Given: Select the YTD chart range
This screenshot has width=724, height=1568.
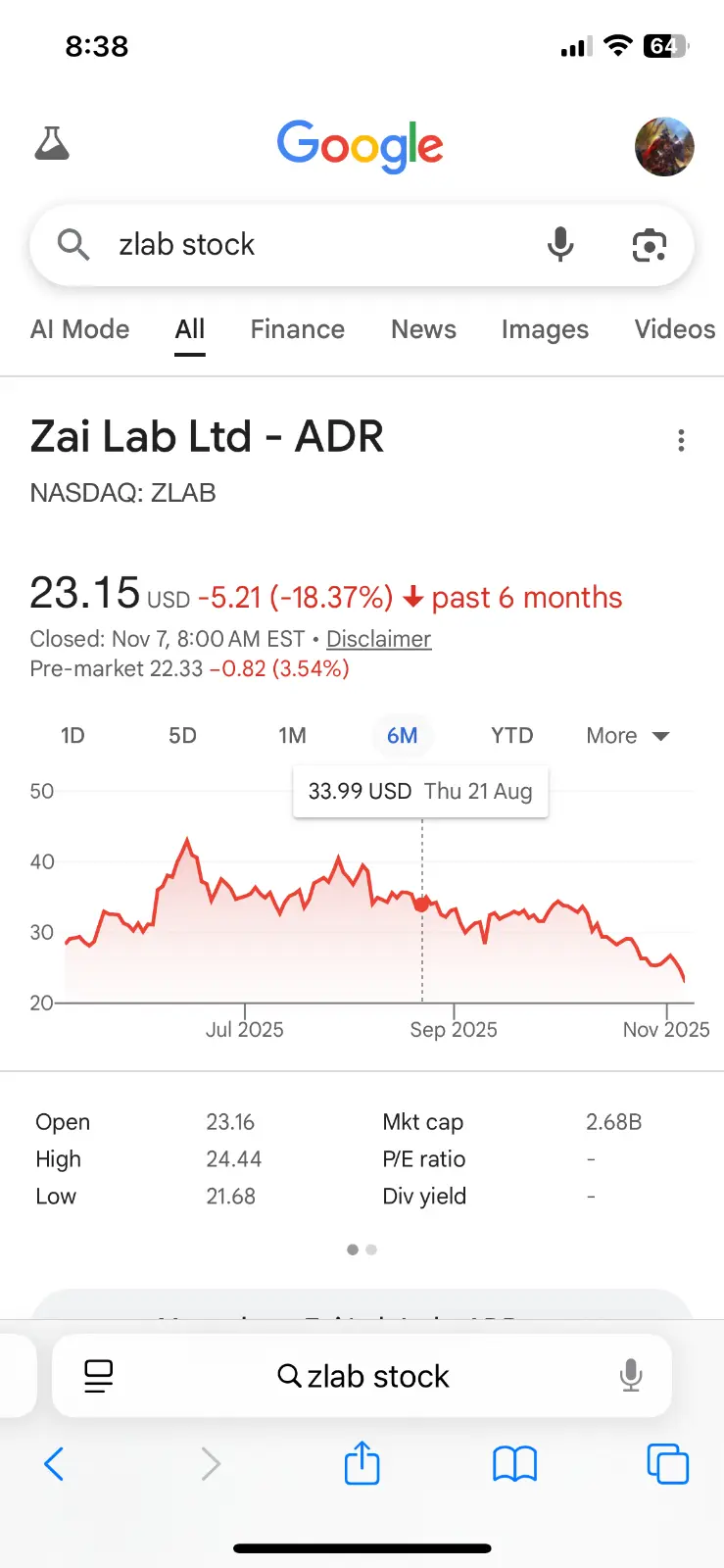Looking at the screenshot, I should (x=511, y=736).
